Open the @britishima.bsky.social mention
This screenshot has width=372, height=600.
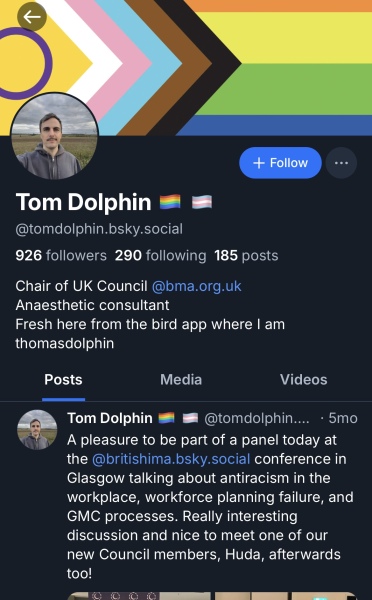tap(171, 459)
